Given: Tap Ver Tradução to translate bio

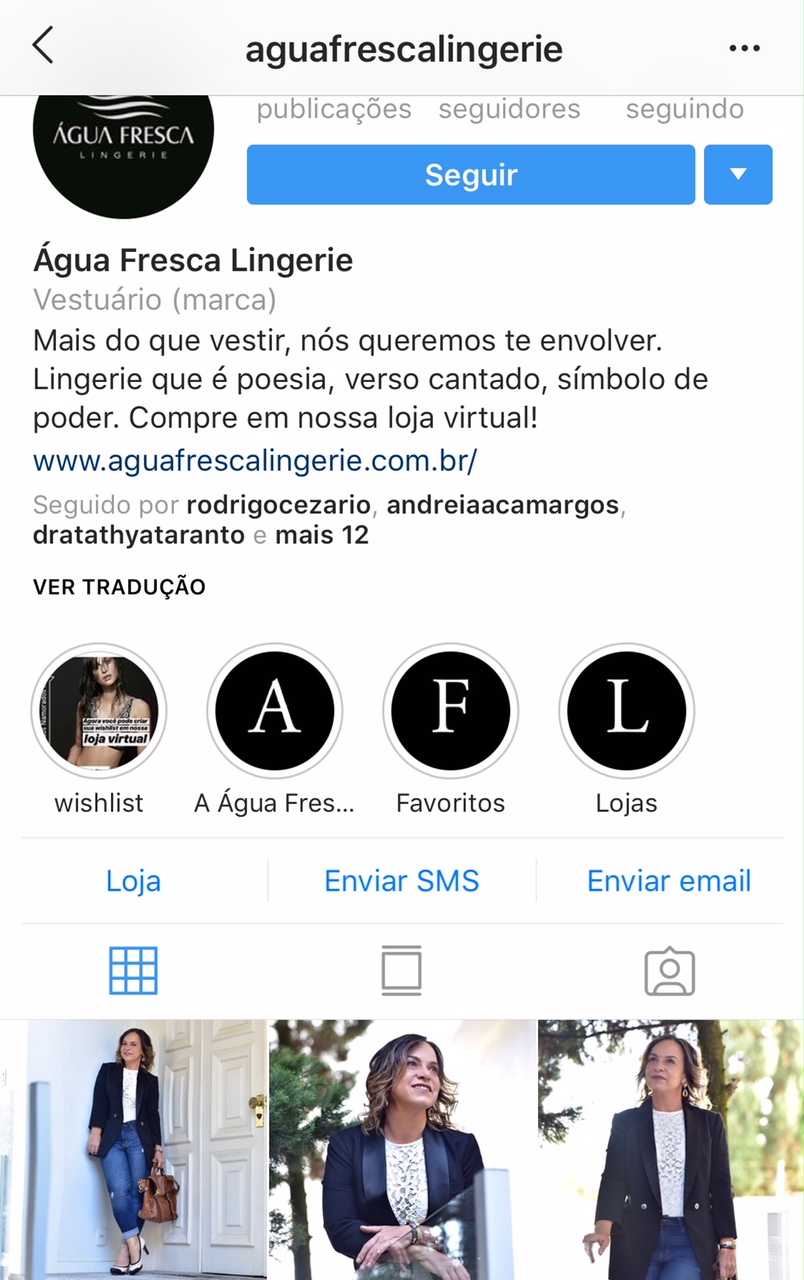Looking at the screenshot, I should click(119, 587).
